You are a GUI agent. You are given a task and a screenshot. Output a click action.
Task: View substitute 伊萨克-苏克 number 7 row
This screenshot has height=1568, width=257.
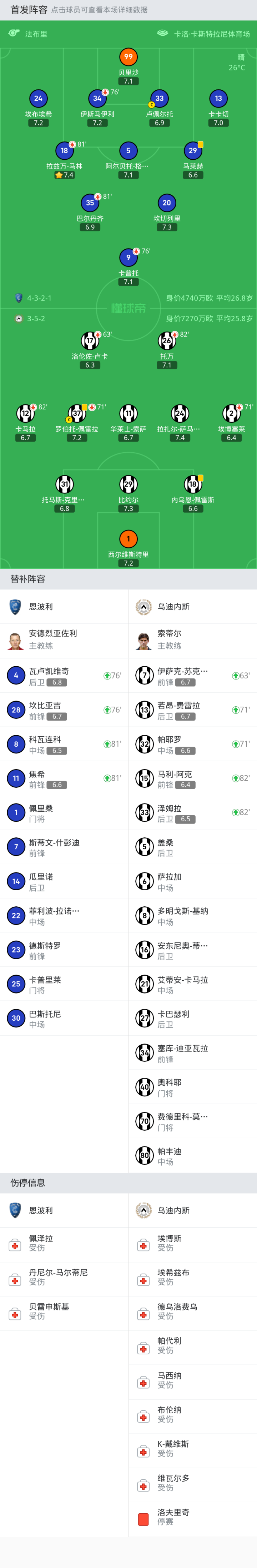coord(192,676)
